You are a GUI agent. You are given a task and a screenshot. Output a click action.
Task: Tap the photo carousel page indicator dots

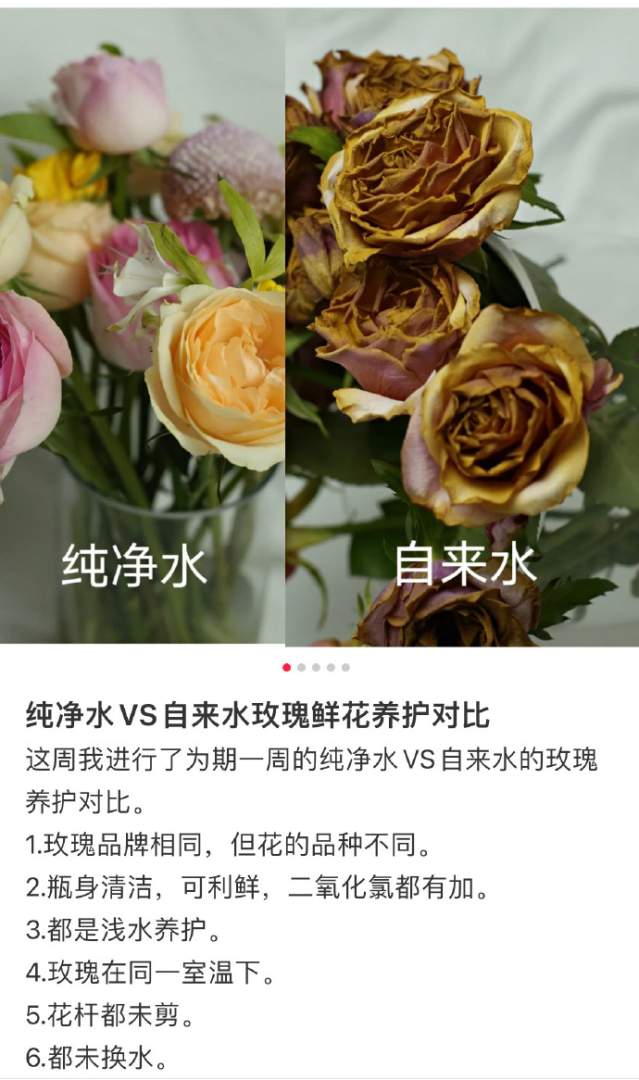(x=316, y=667)
